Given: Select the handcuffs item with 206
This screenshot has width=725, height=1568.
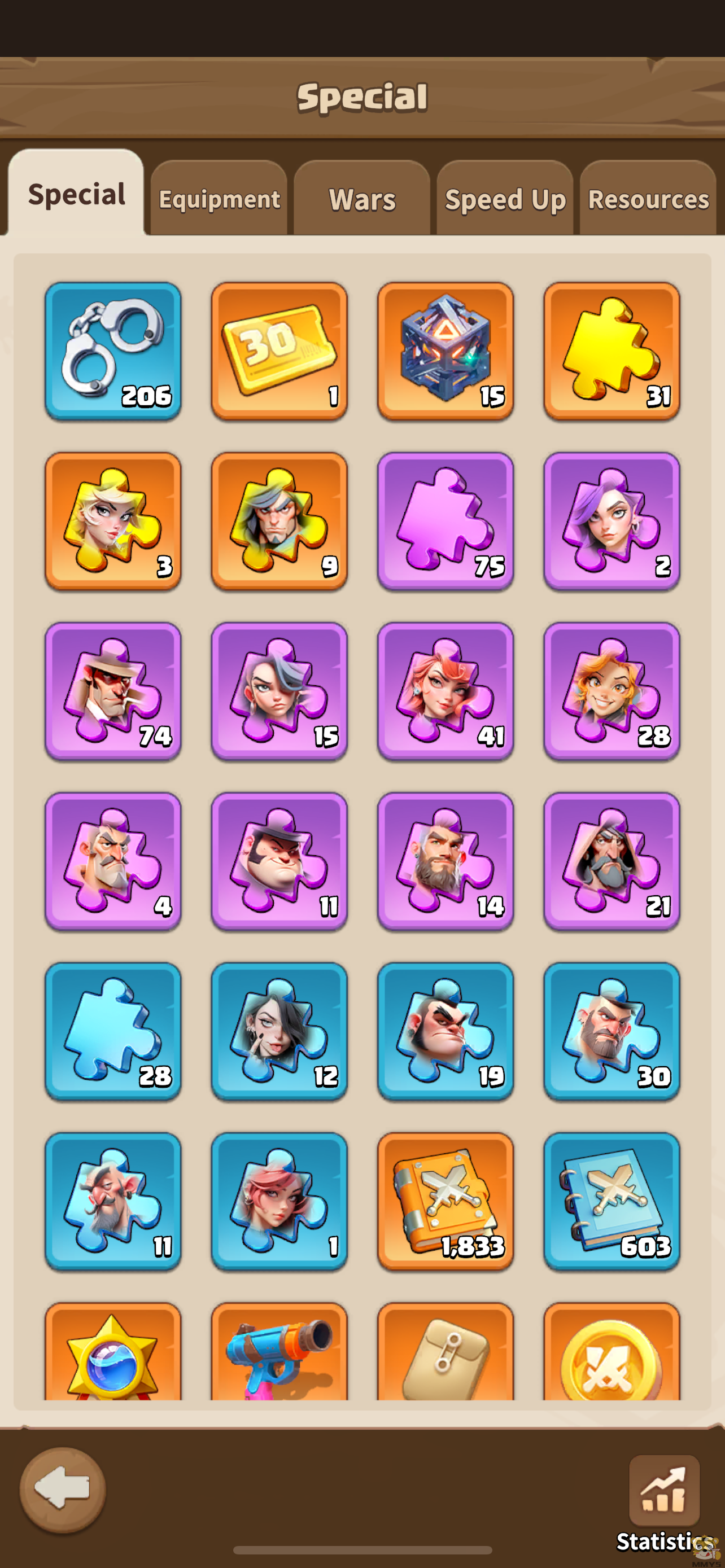Looking at the screenshot, I should tap(113, 351).
